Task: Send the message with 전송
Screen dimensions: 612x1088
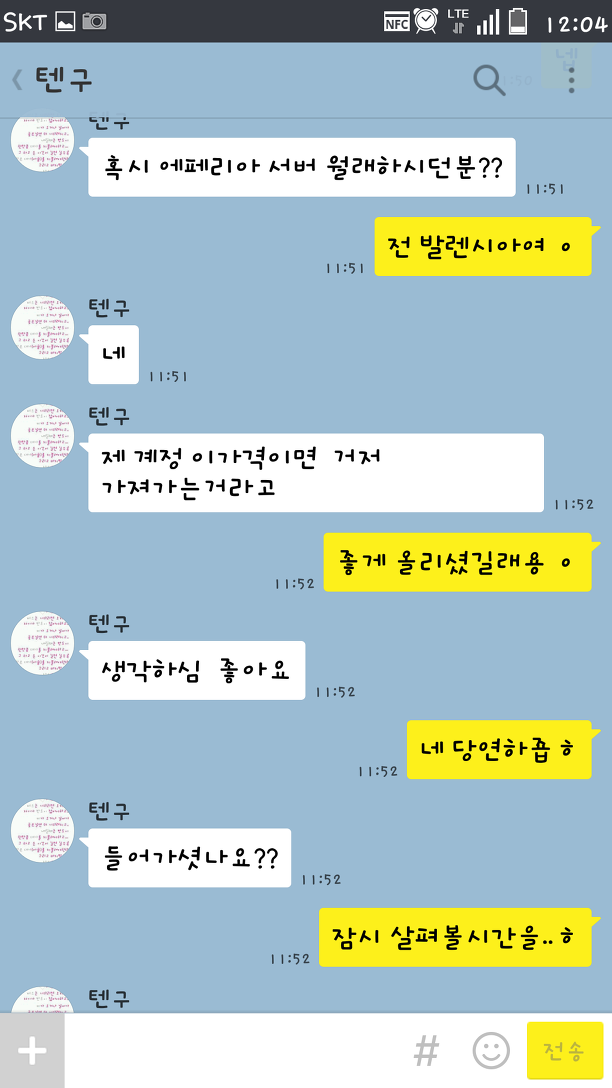Action: pos(565,1051)
